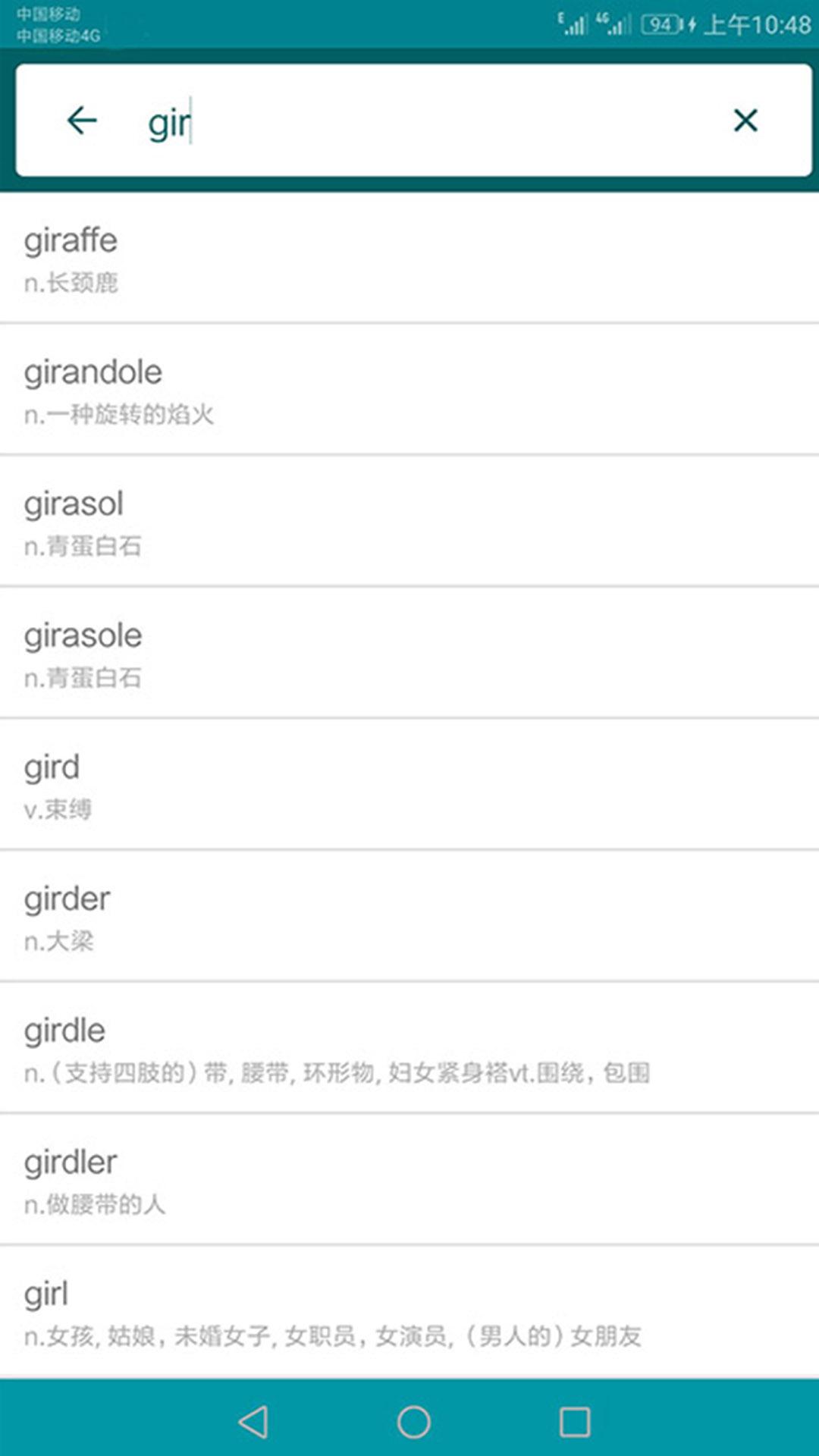Select girder from the results
The width and height of the screenshot is (819, 1456).
click(x=409, y=917)
